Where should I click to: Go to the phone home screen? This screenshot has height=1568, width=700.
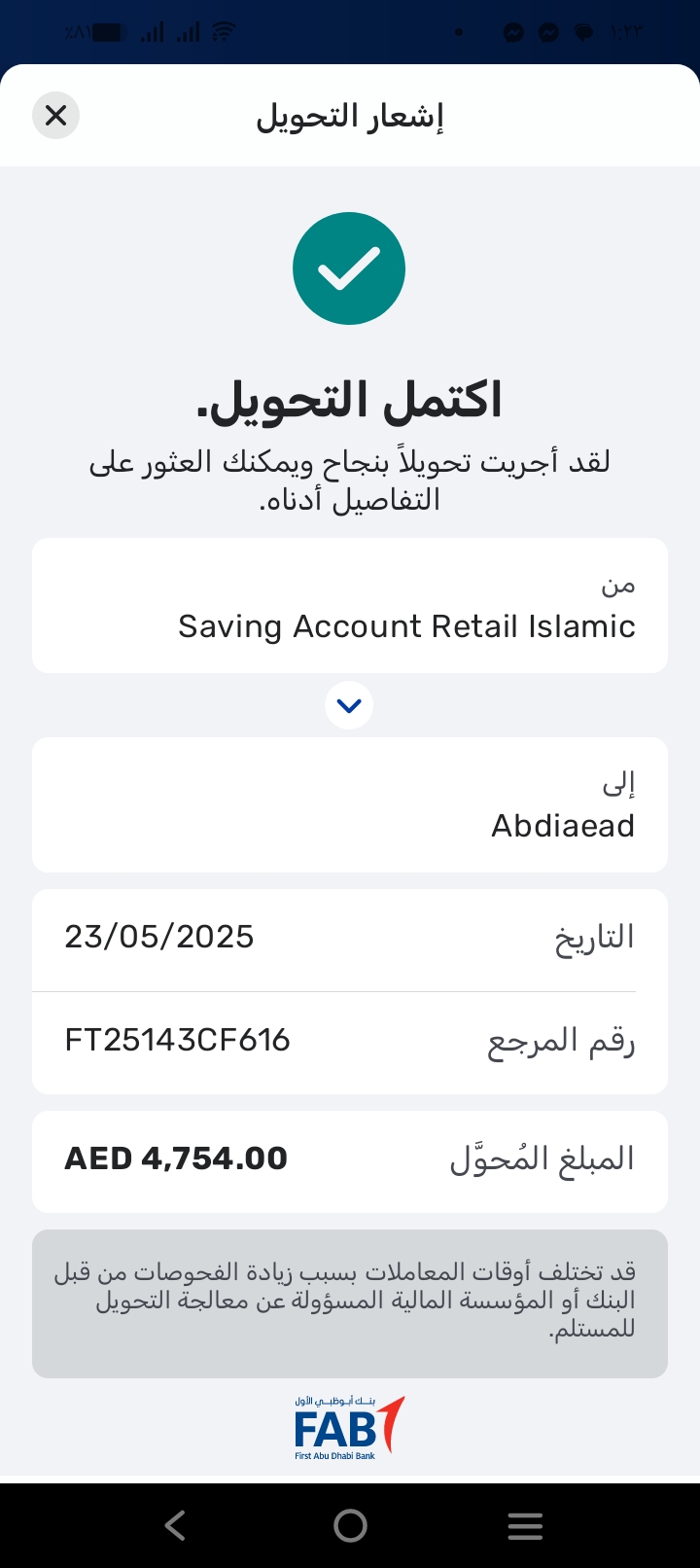tap(350, 1525)
